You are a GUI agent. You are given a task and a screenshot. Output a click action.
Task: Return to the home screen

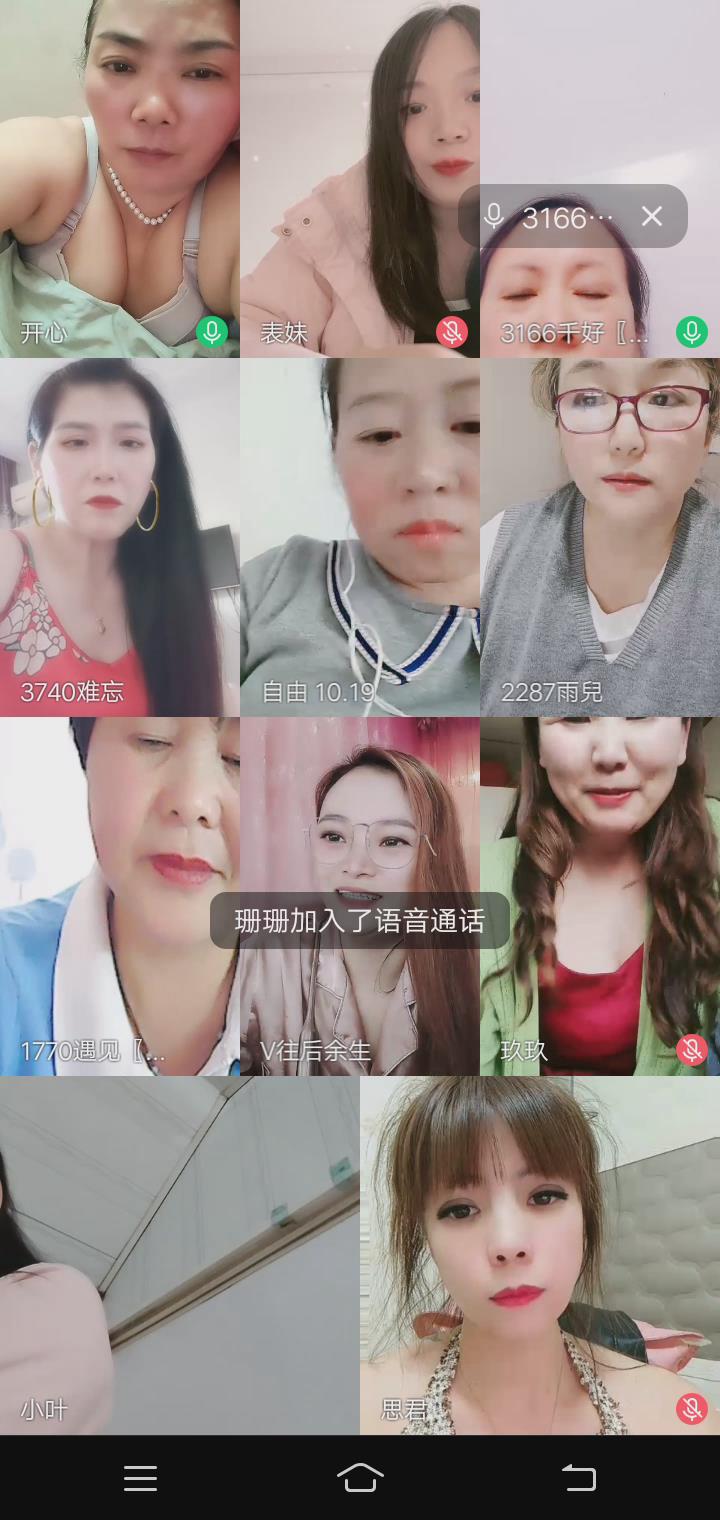pyautogui.click(x=360, y=1478)
